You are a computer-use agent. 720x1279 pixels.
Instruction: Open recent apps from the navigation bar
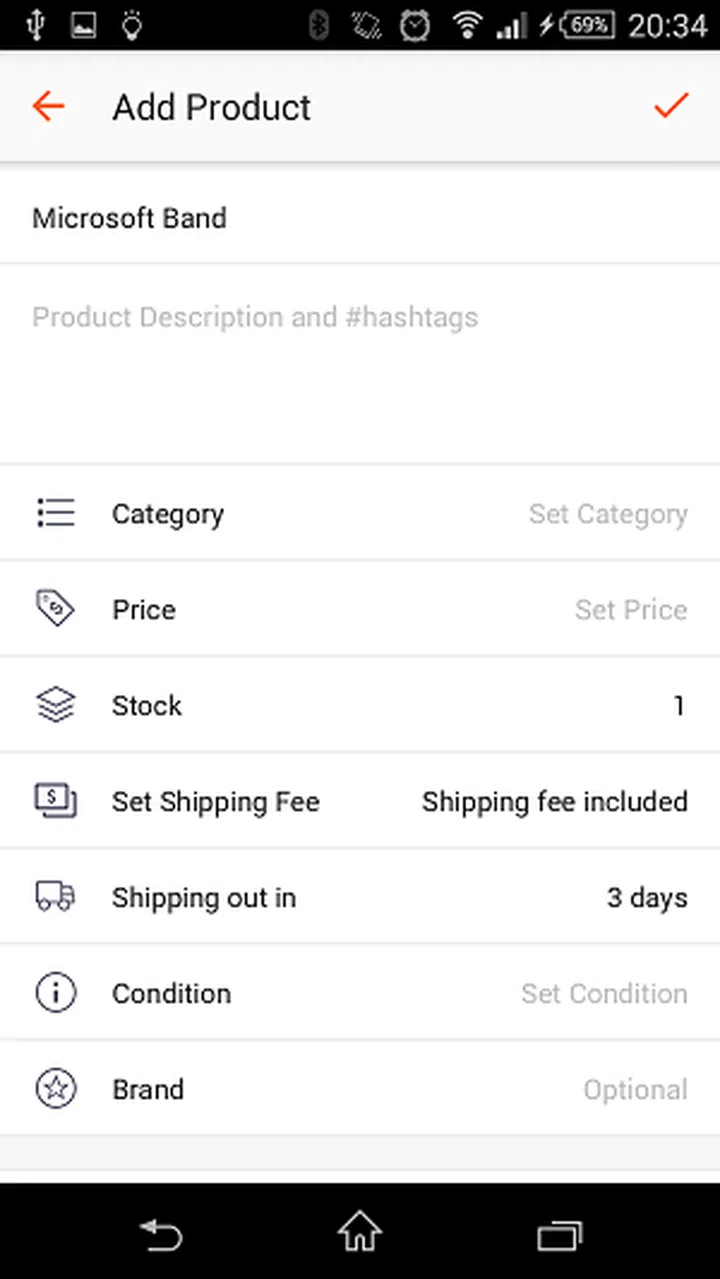click(560, 1236)
